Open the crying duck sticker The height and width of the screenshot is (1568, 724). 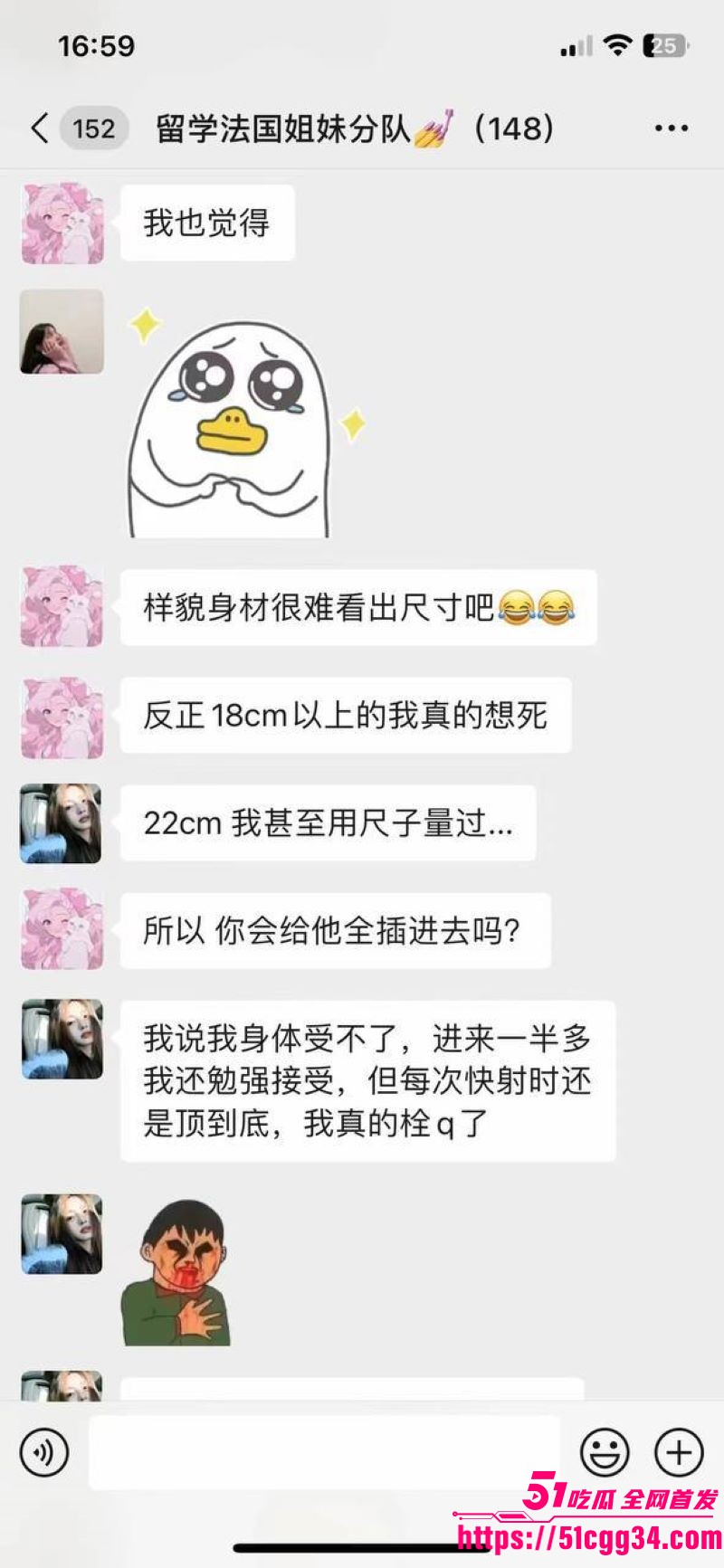pyautogui.click(x=243, y=423)
